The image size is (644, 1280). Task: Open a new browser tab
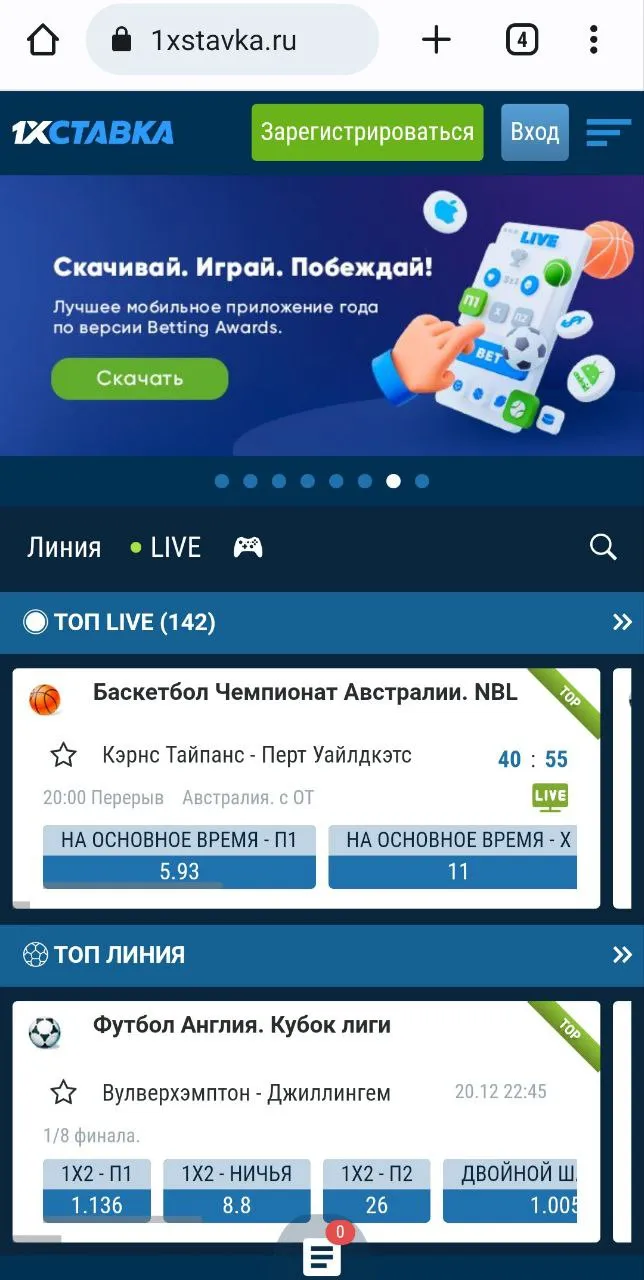point(436,40)
